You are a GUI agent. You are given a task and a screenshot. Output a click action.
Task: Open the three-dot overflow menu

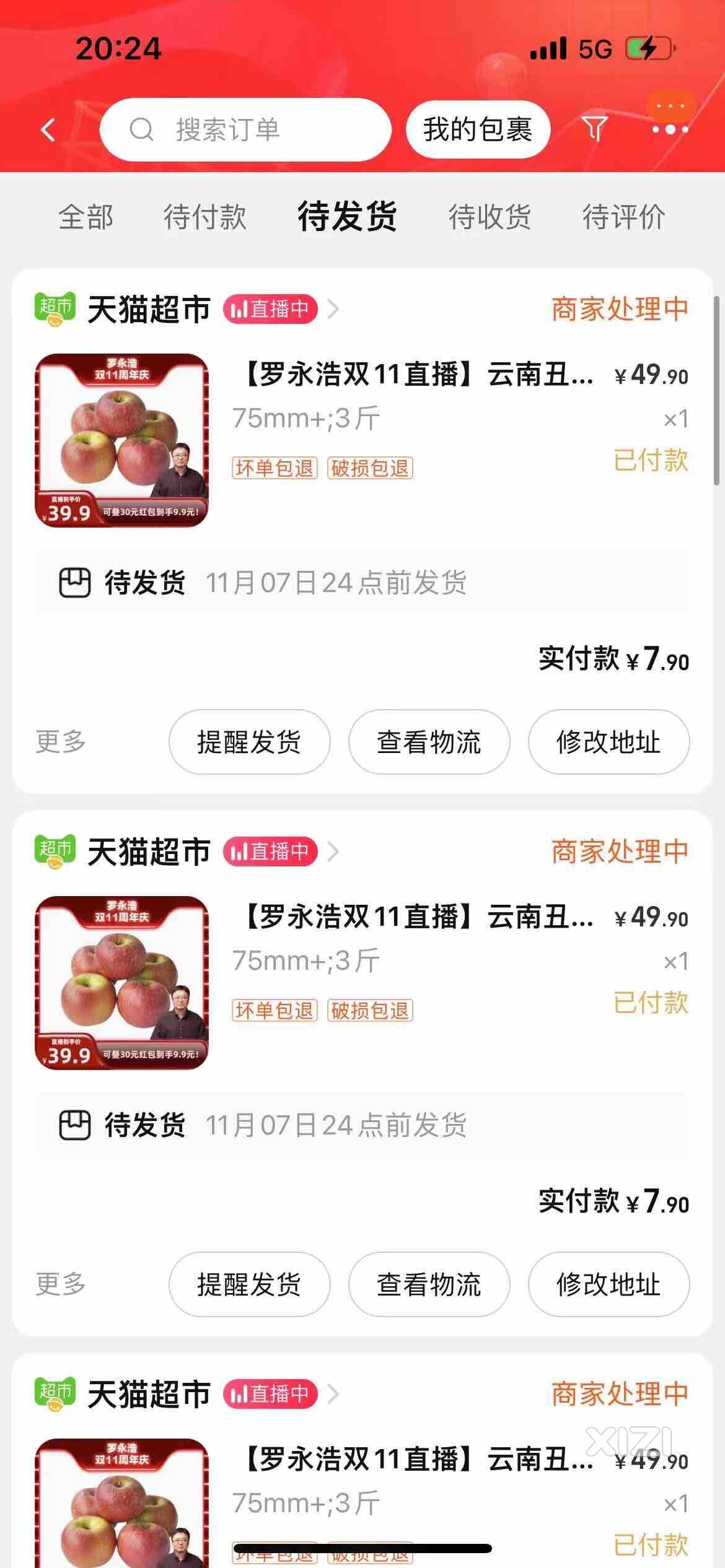tap(669, 129)
